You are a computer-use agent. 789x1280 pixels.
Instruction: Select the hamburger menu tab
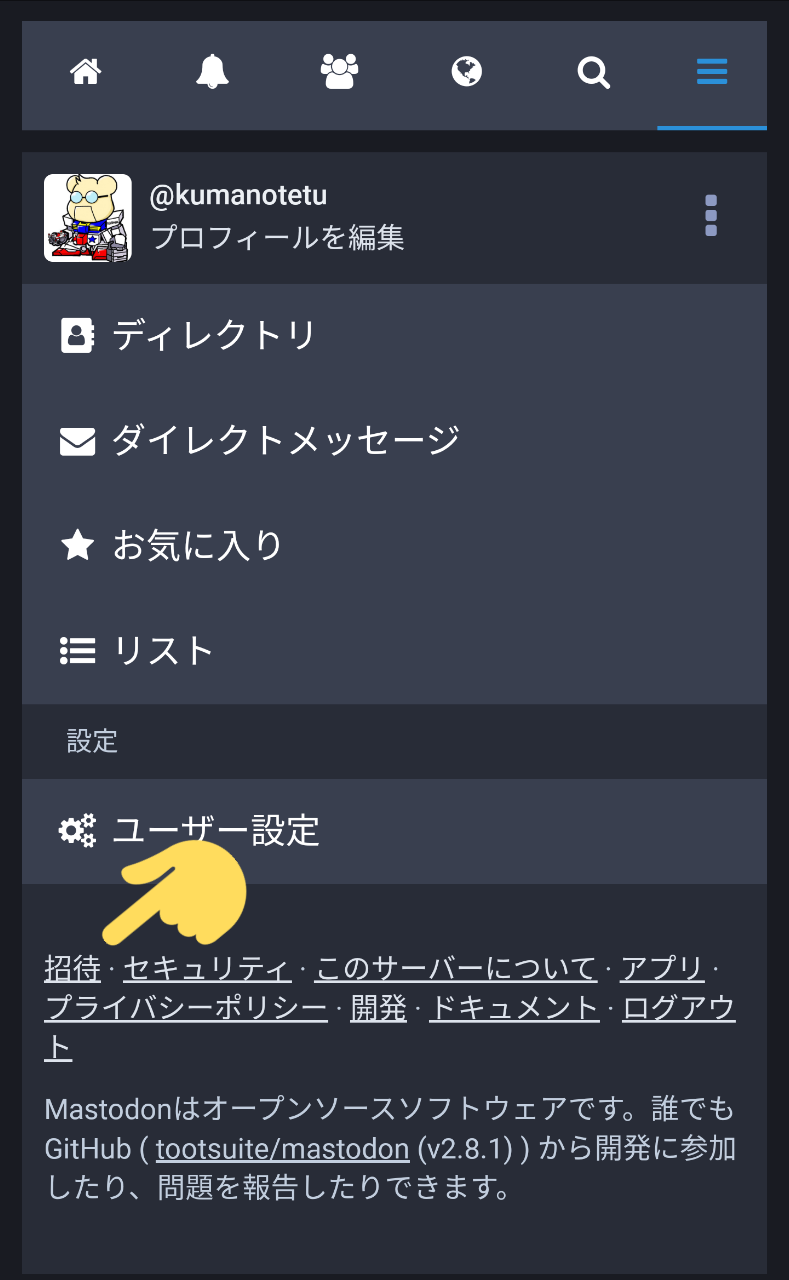tap(712, 72)
